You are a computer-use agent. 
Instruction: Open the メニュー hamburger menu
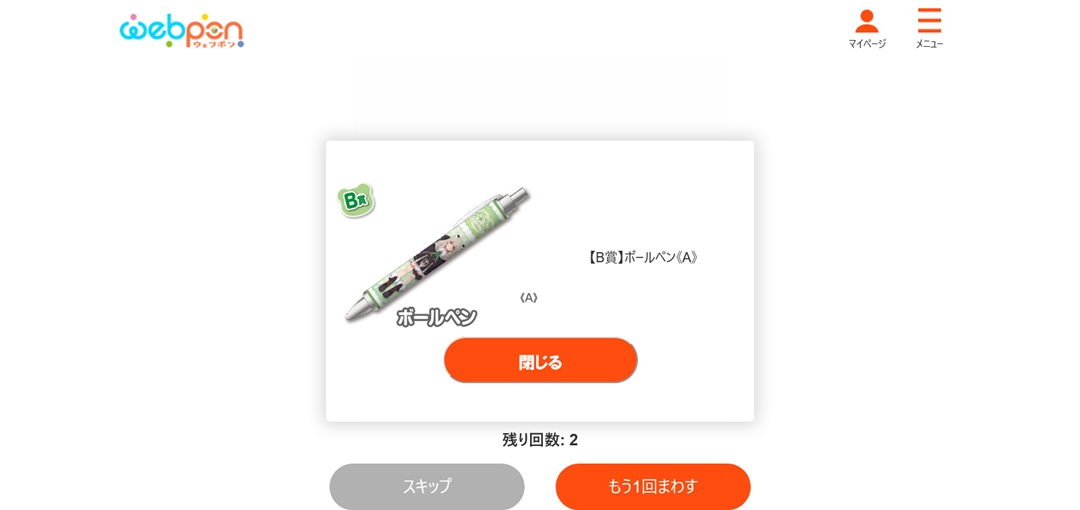tap(929, 29)
